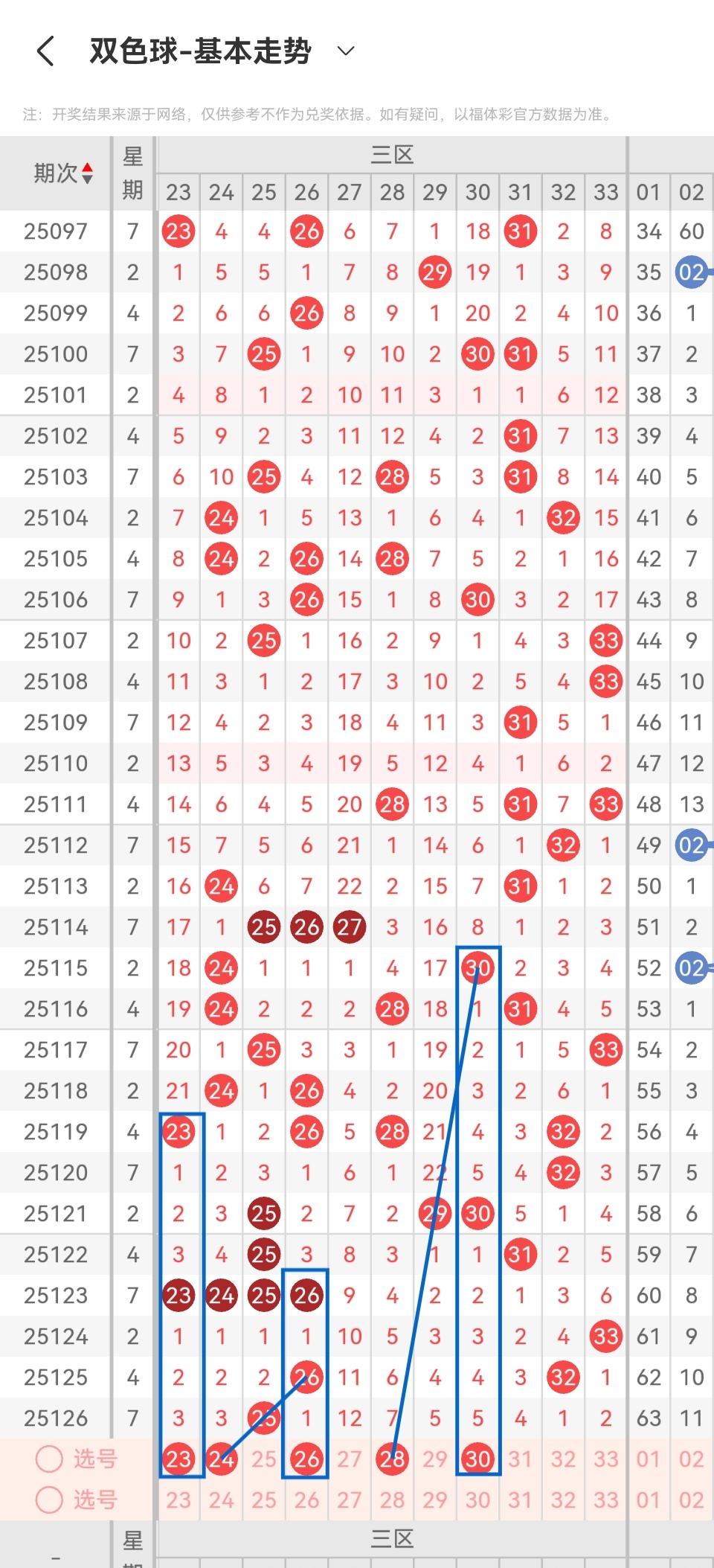Click the red ball 23 in row 25097
Image resolution: width=714 pixels, height=1568 pixels.
click(x=178, y=231)
